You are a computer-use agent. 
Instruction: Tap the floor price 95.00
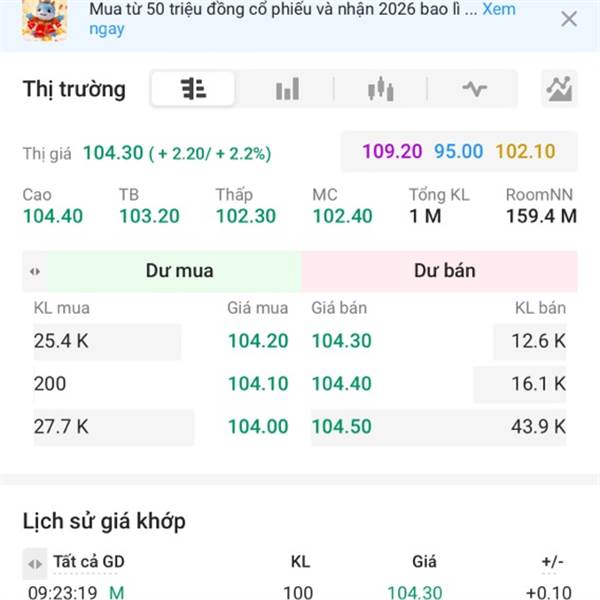(x=458, y=152)
